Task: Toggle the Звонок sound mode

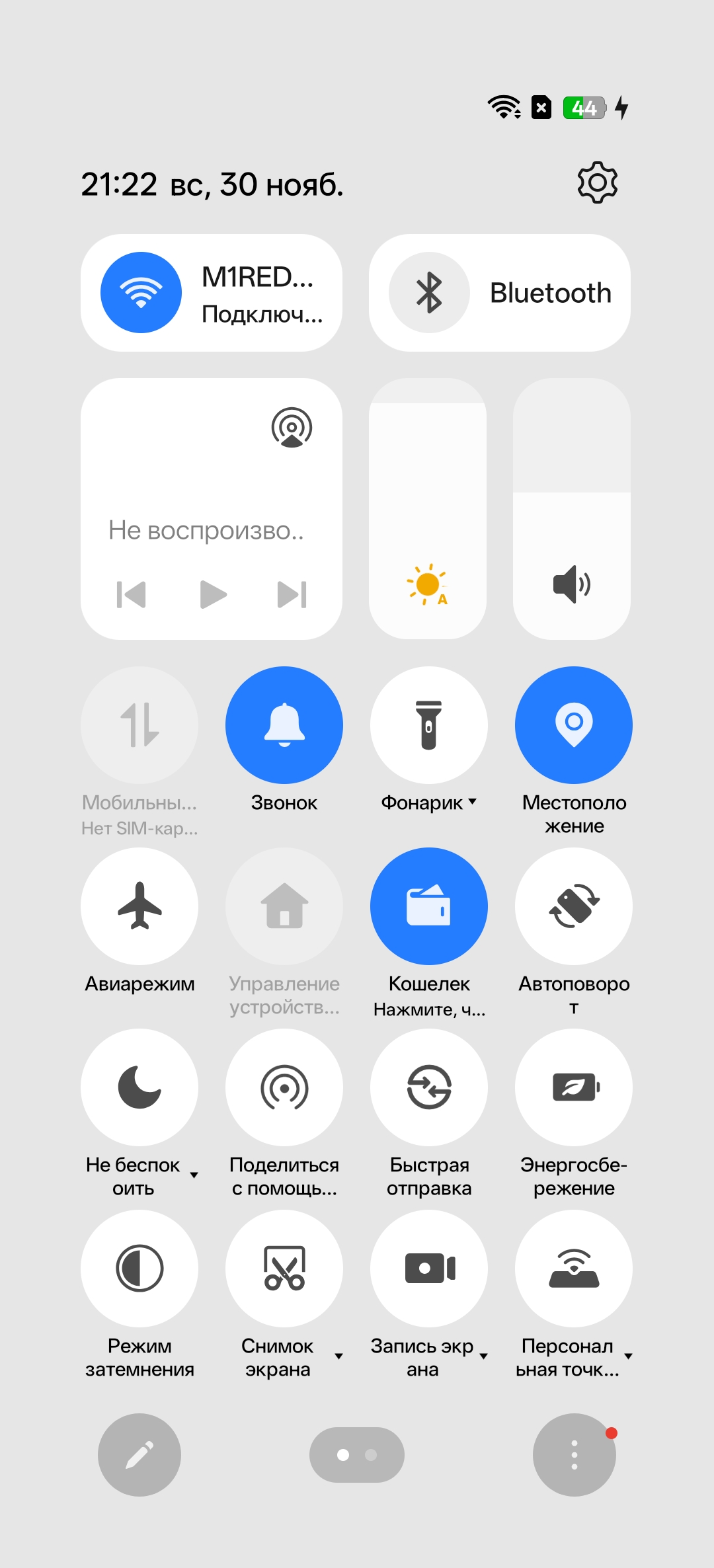Action: tap(284, 725)
